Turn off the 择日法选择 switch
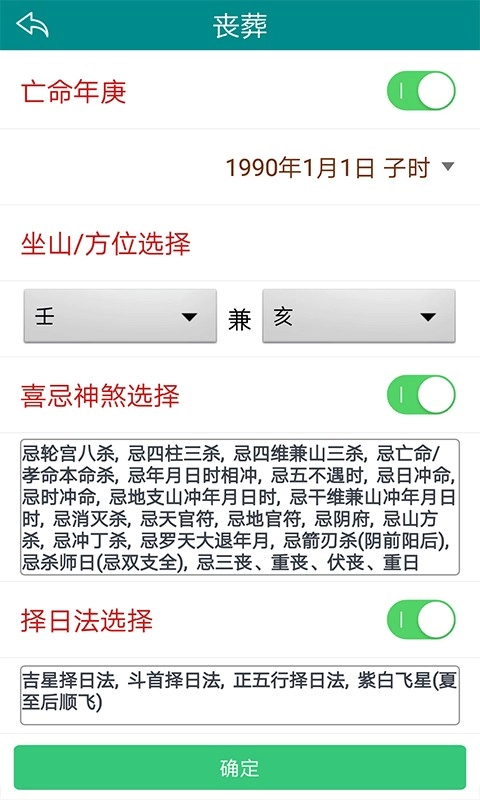 click(x=421, y=619)
